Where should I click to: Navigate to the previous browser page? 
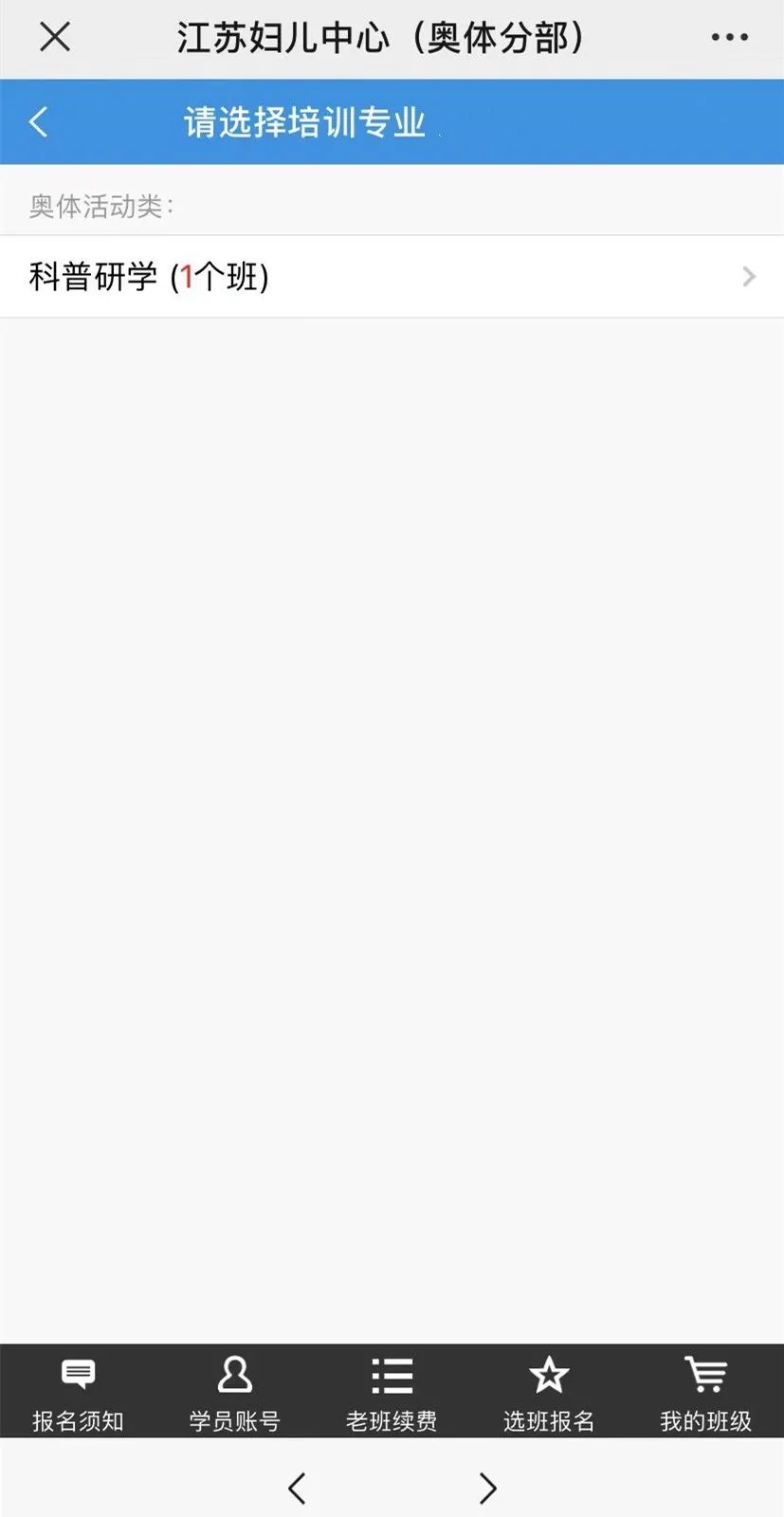[x=297, y=1488]
